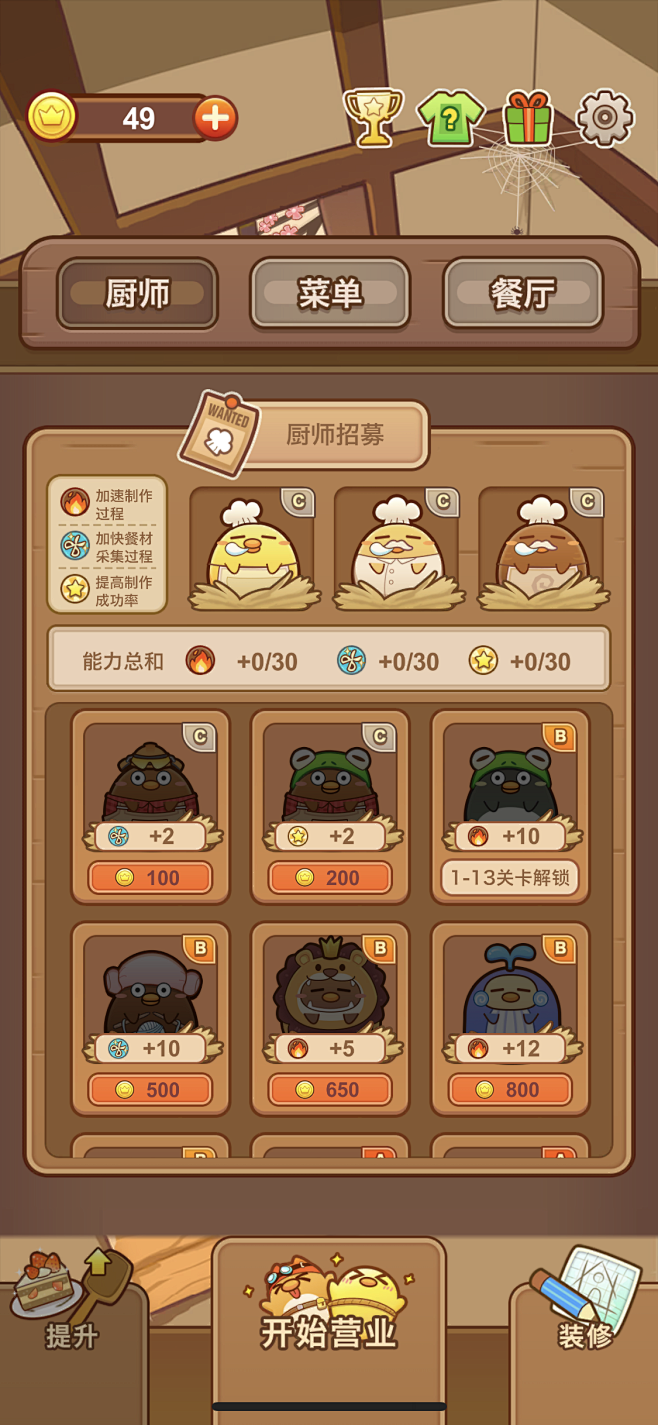Switch to the 餐厅 tab
The height and width of the screenshot is (1425, 658).
click(x=522, y=294)
